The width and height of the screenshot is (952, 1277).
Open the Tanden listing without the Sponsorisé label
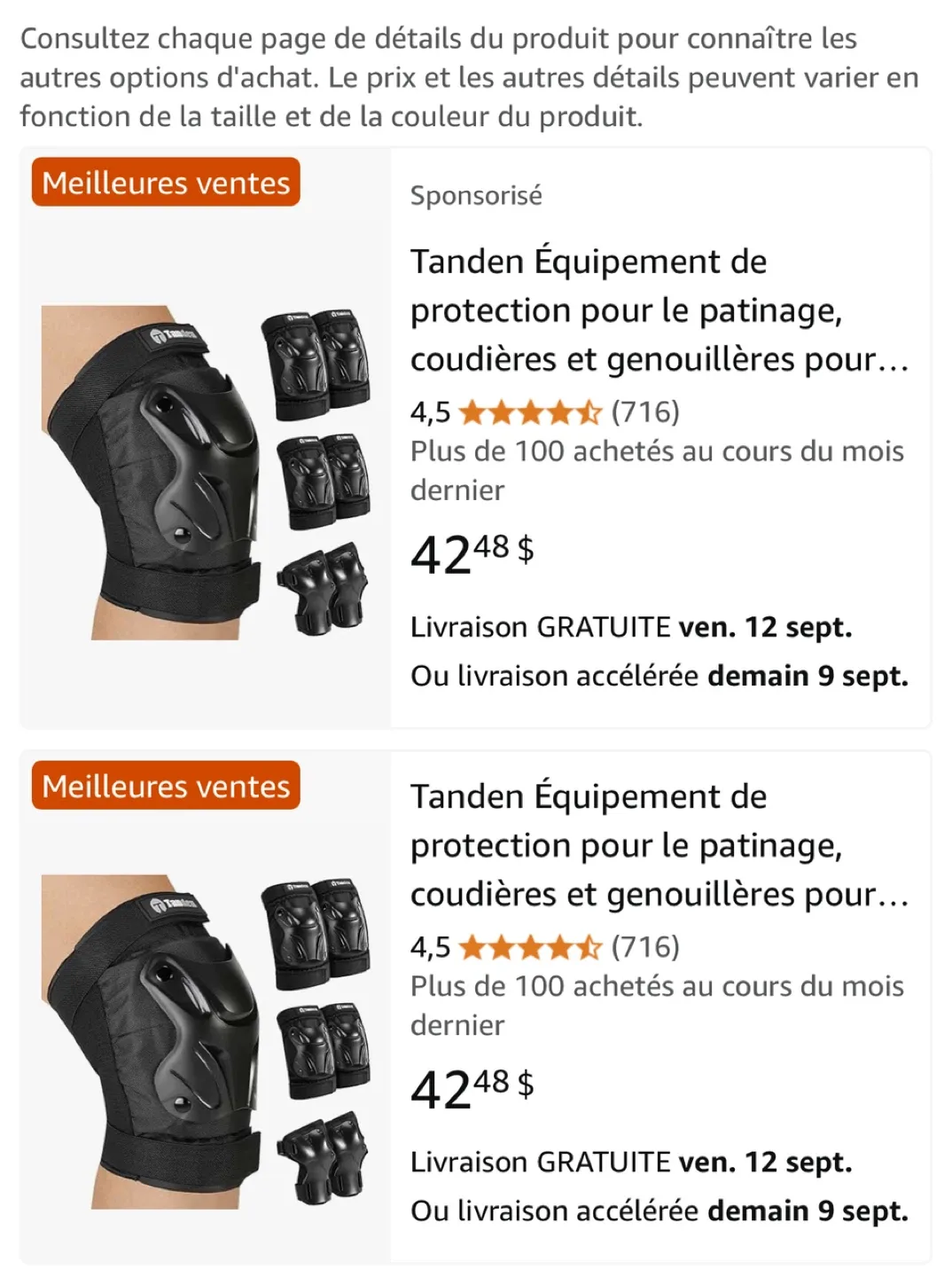coord(659,845)
